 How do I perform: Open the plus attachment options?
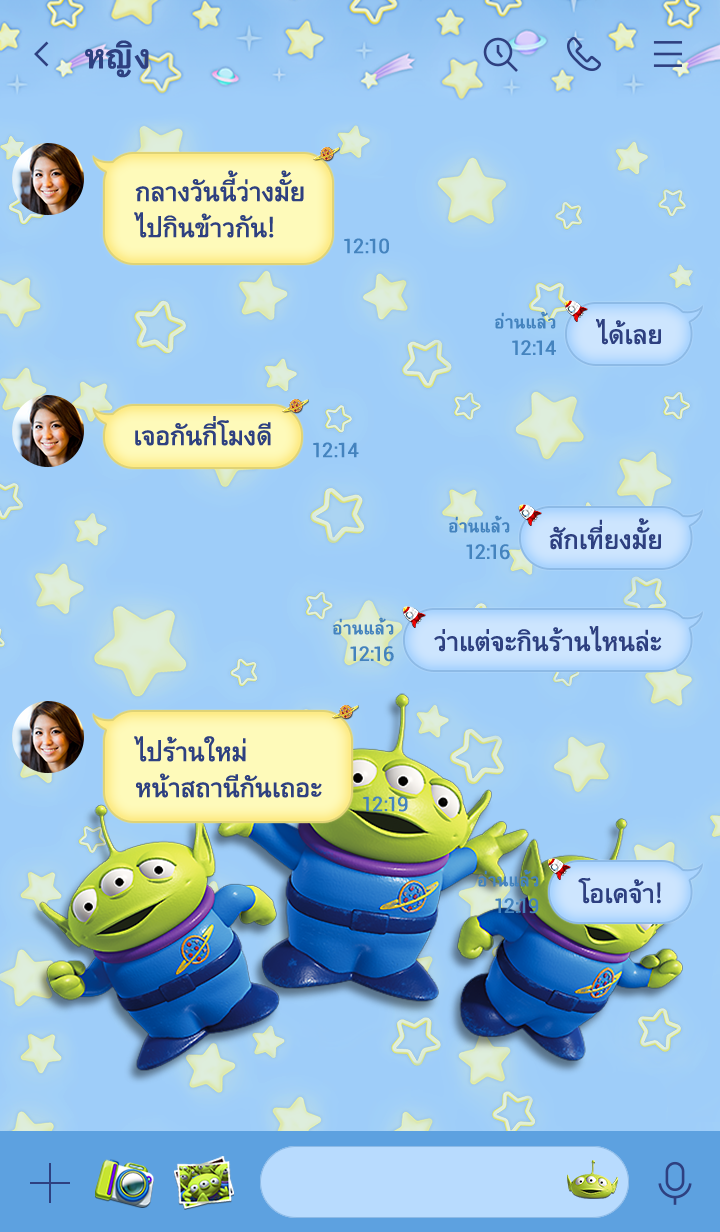[x=49, y=1183]
